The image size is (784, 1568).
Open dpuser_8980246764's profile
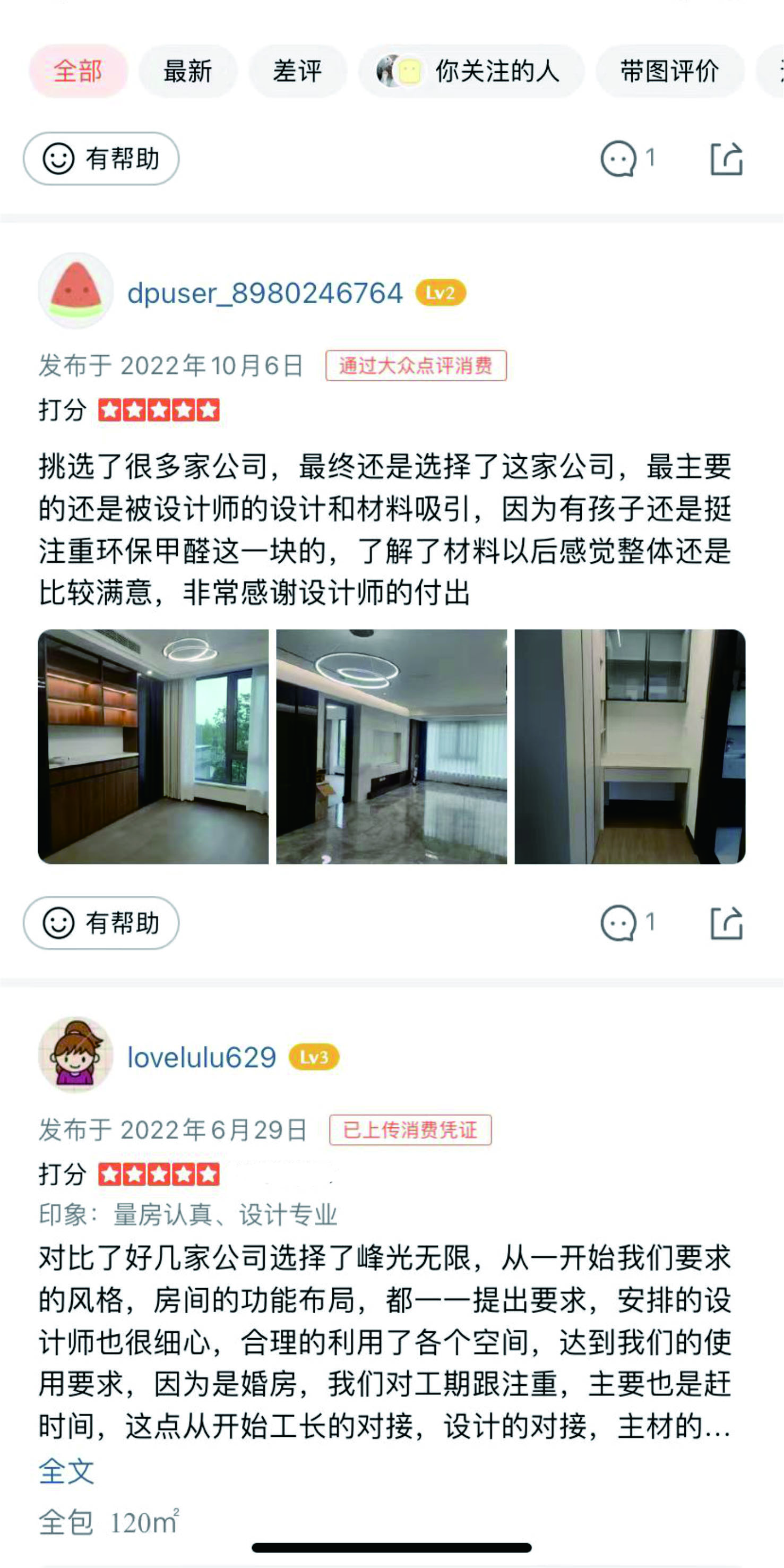click(x=265, y=294)
